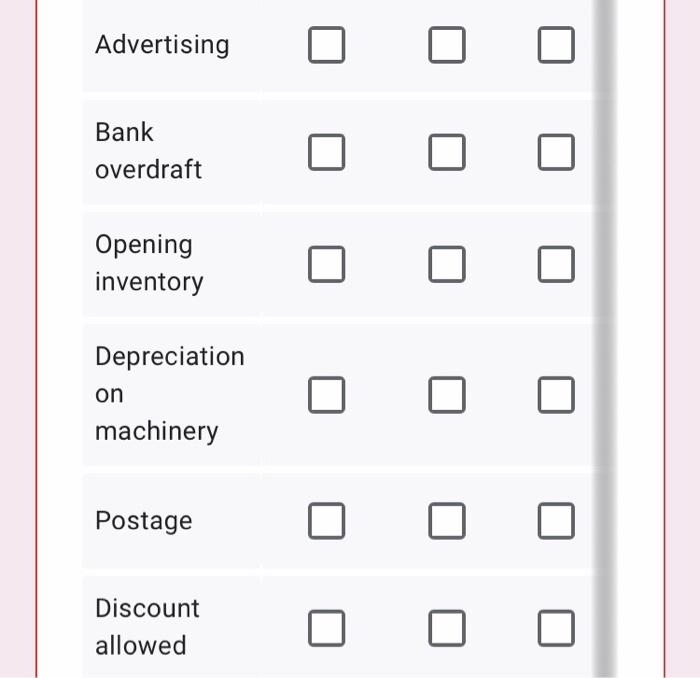Image resolution: width=700 pixels, height=678 pixels.
Task: Tick second checkbox in Discount allowed row
Action: 446,628
